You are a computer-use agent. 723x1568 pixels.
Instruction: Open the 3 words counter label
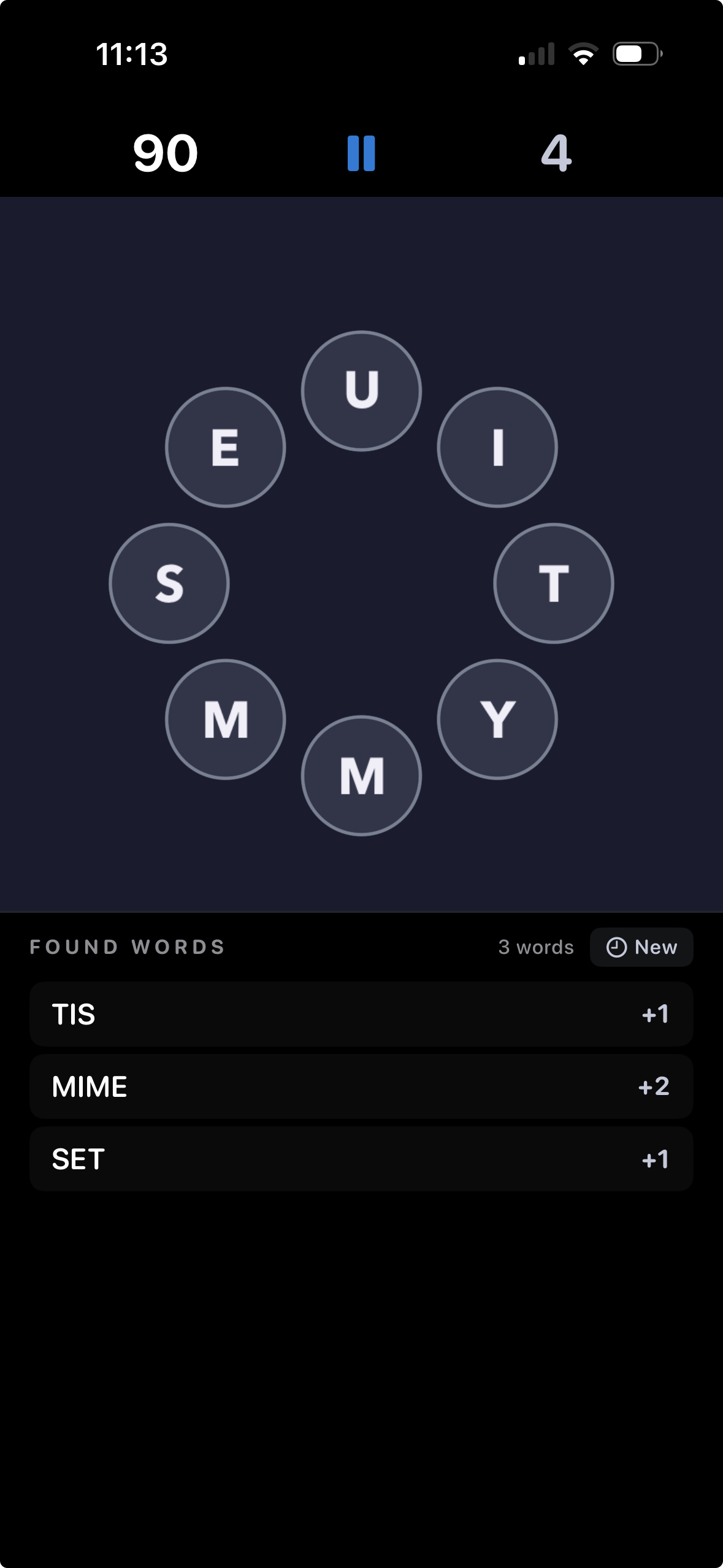536,947
